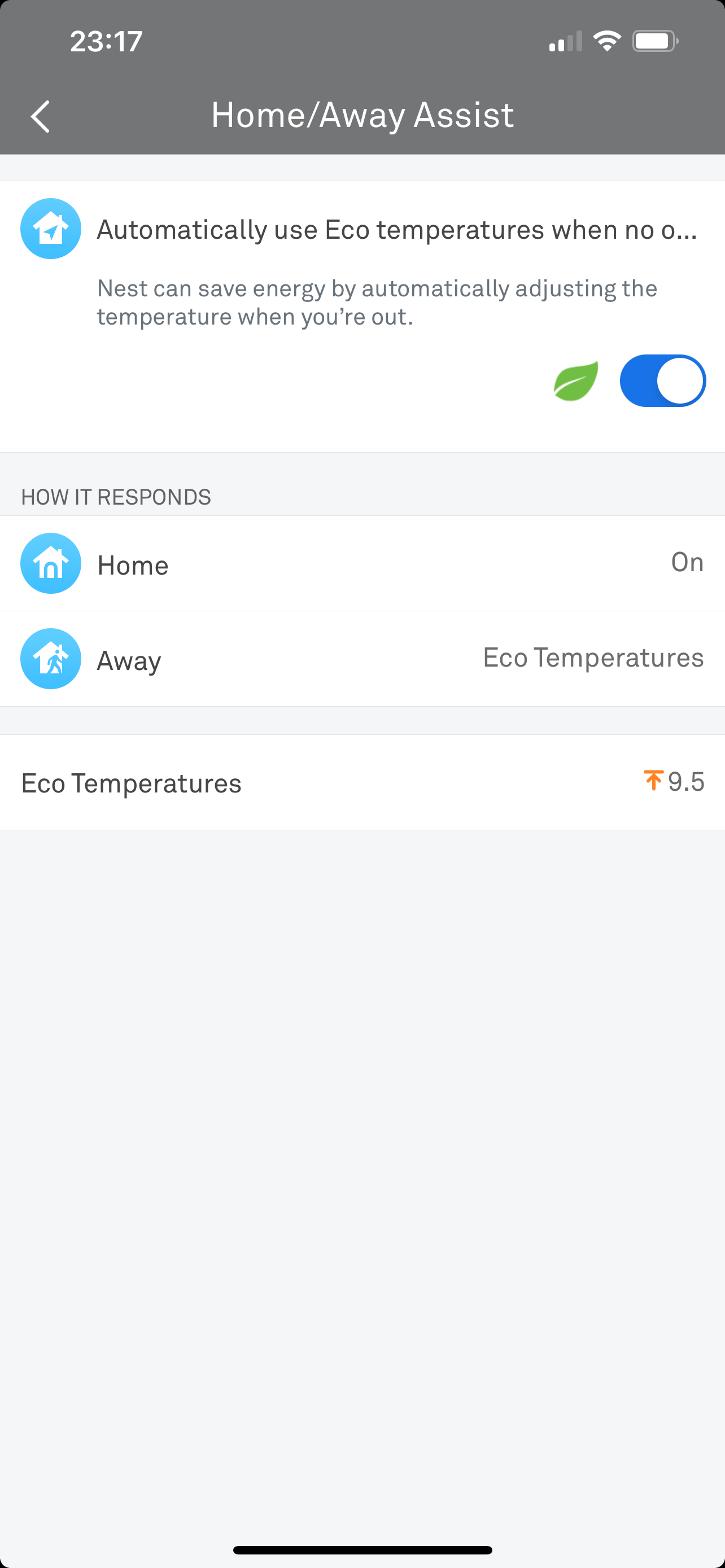The width and height of the screenshot is (725, 1568).
Task: Click the truncated Eco temperatures description link
Action: 396,229
